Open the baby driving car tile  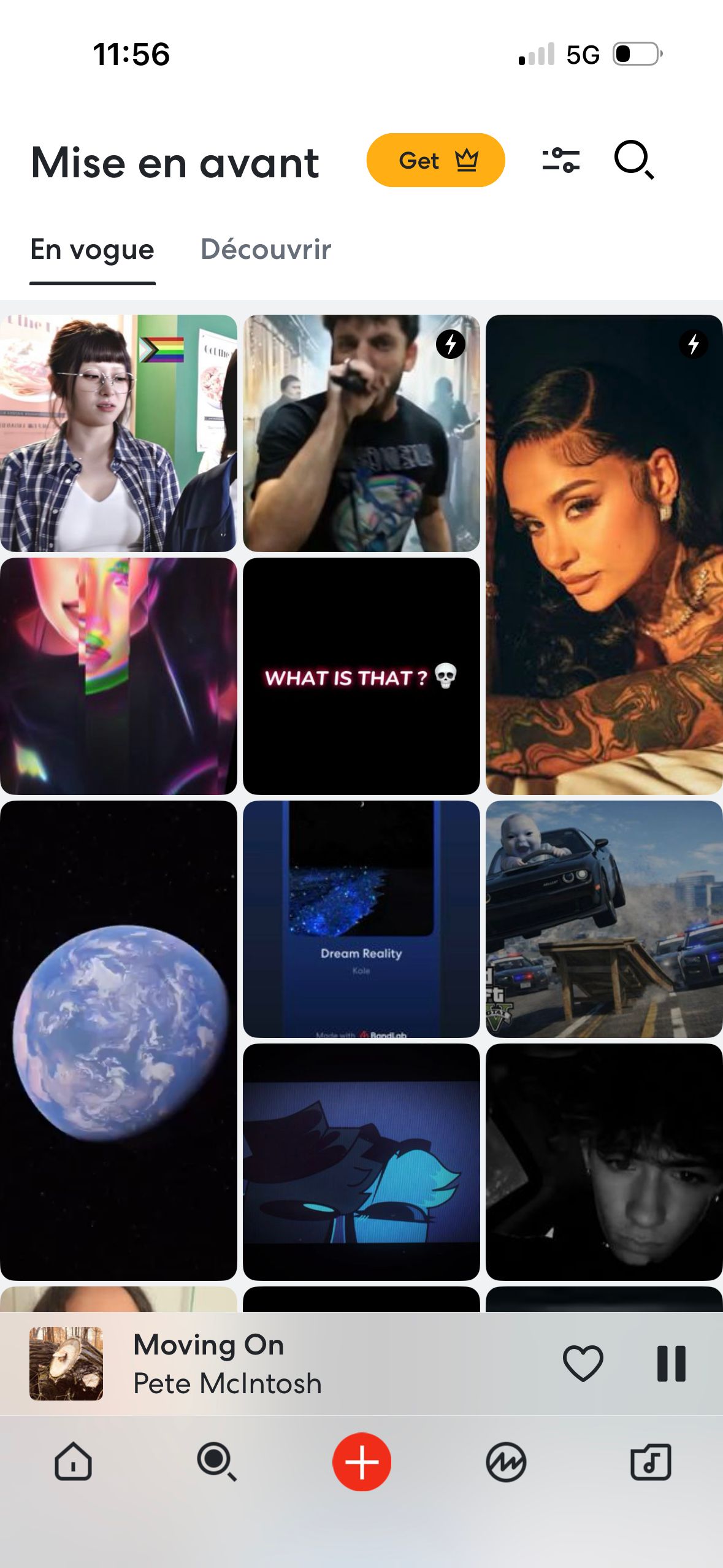604,918
